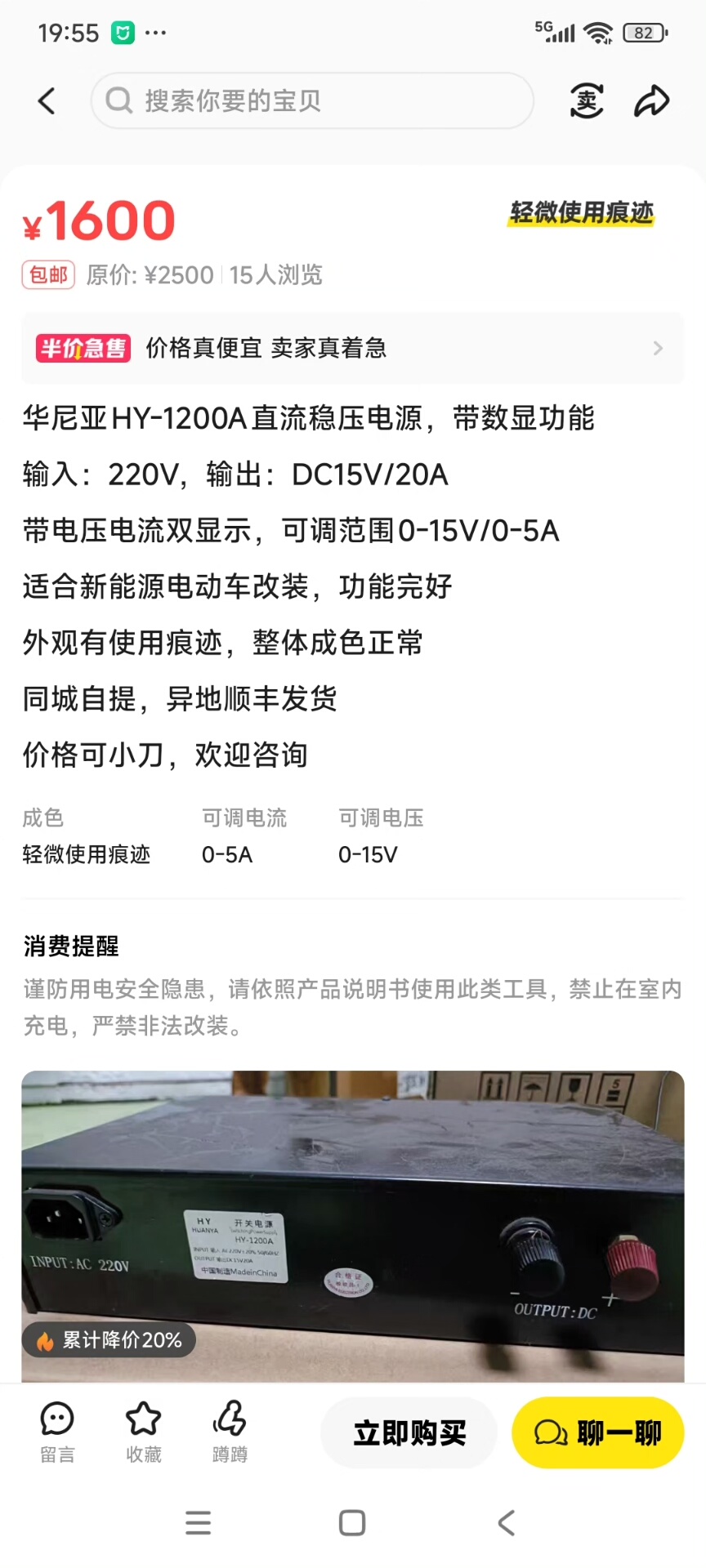
Task: Leave a comment via 留言
Action: (57, 1432)
